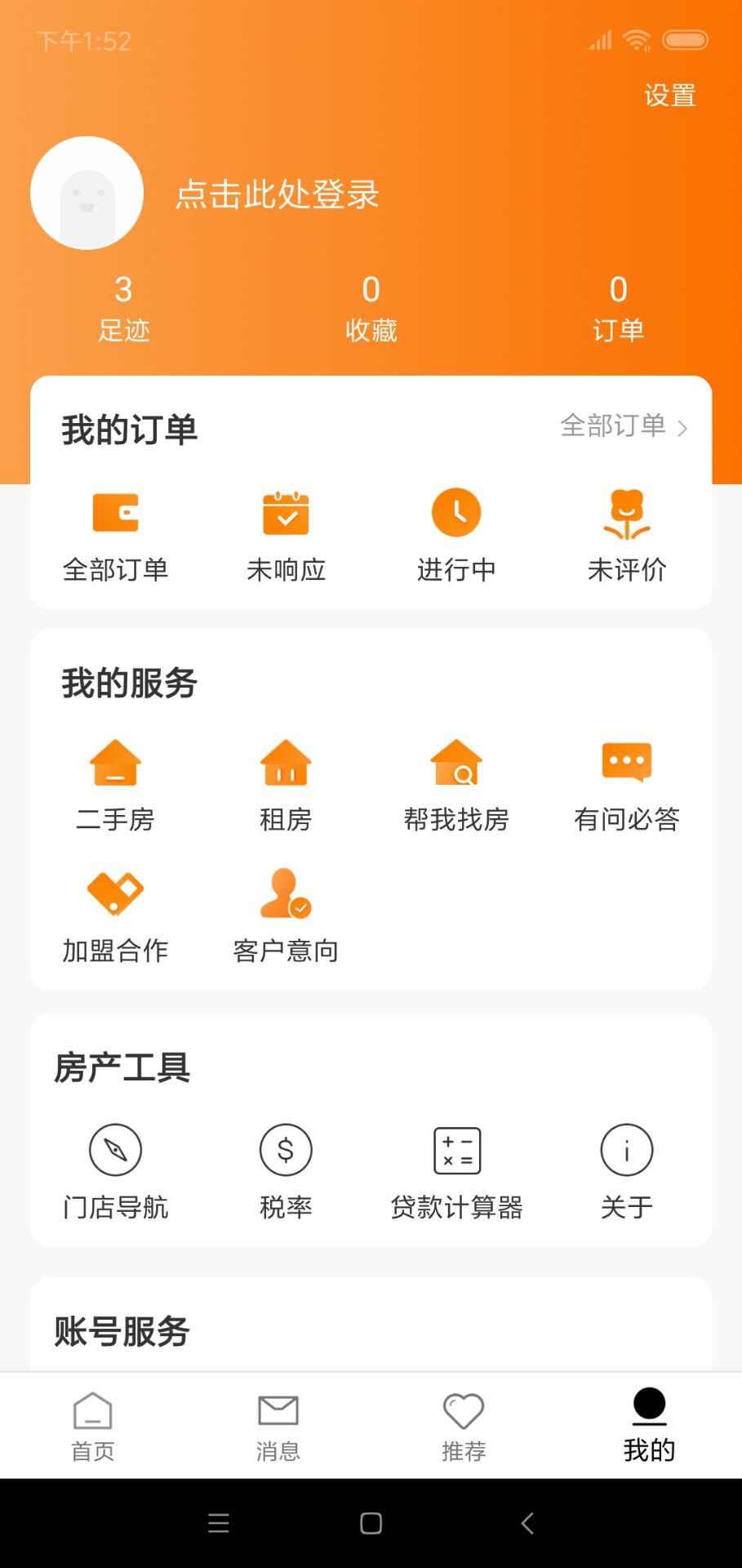Open 收藏 favorites count
742x1568 pixels.
371,308
